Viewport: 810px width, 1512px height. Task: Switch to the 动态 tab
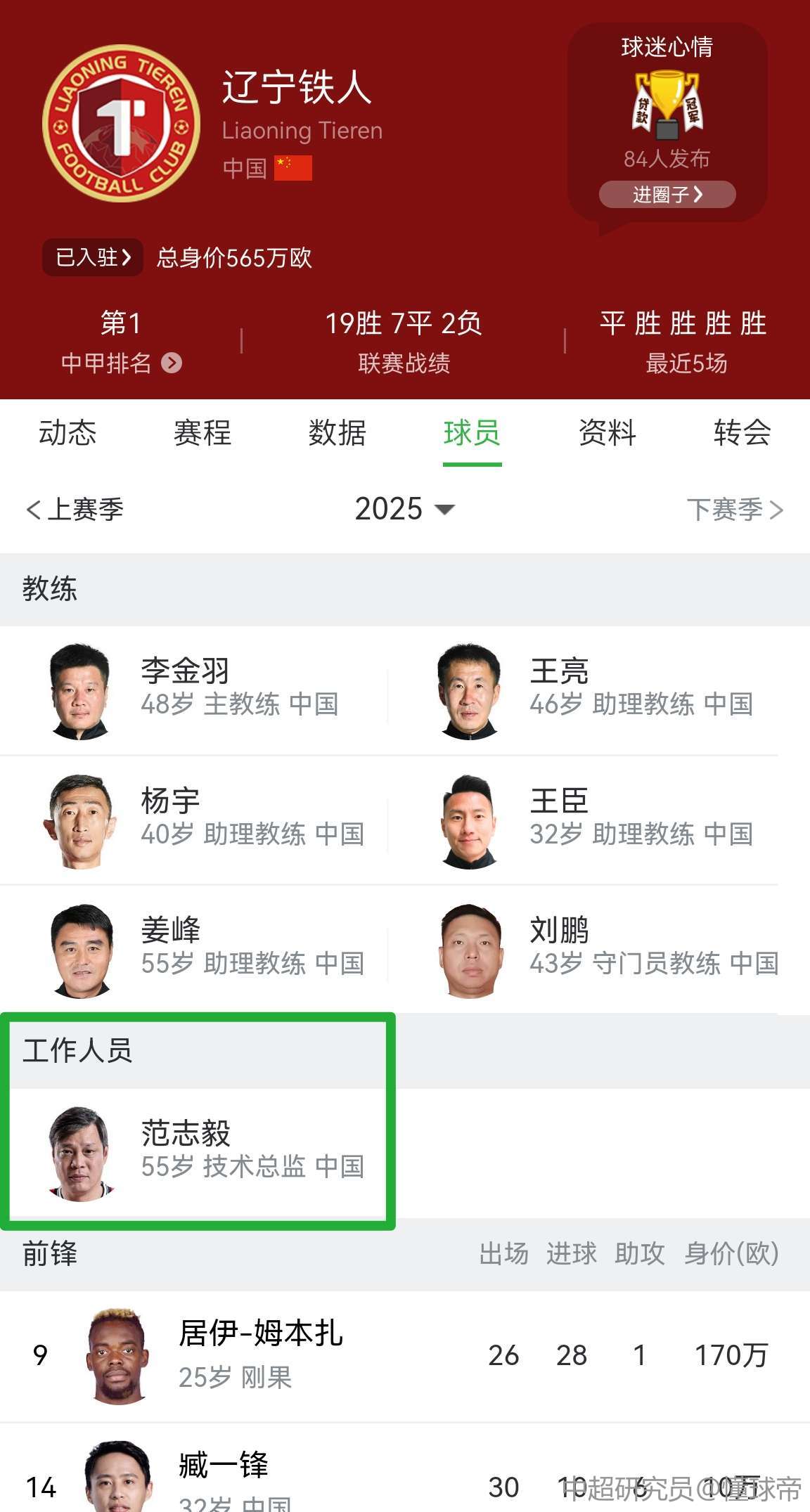67,433
